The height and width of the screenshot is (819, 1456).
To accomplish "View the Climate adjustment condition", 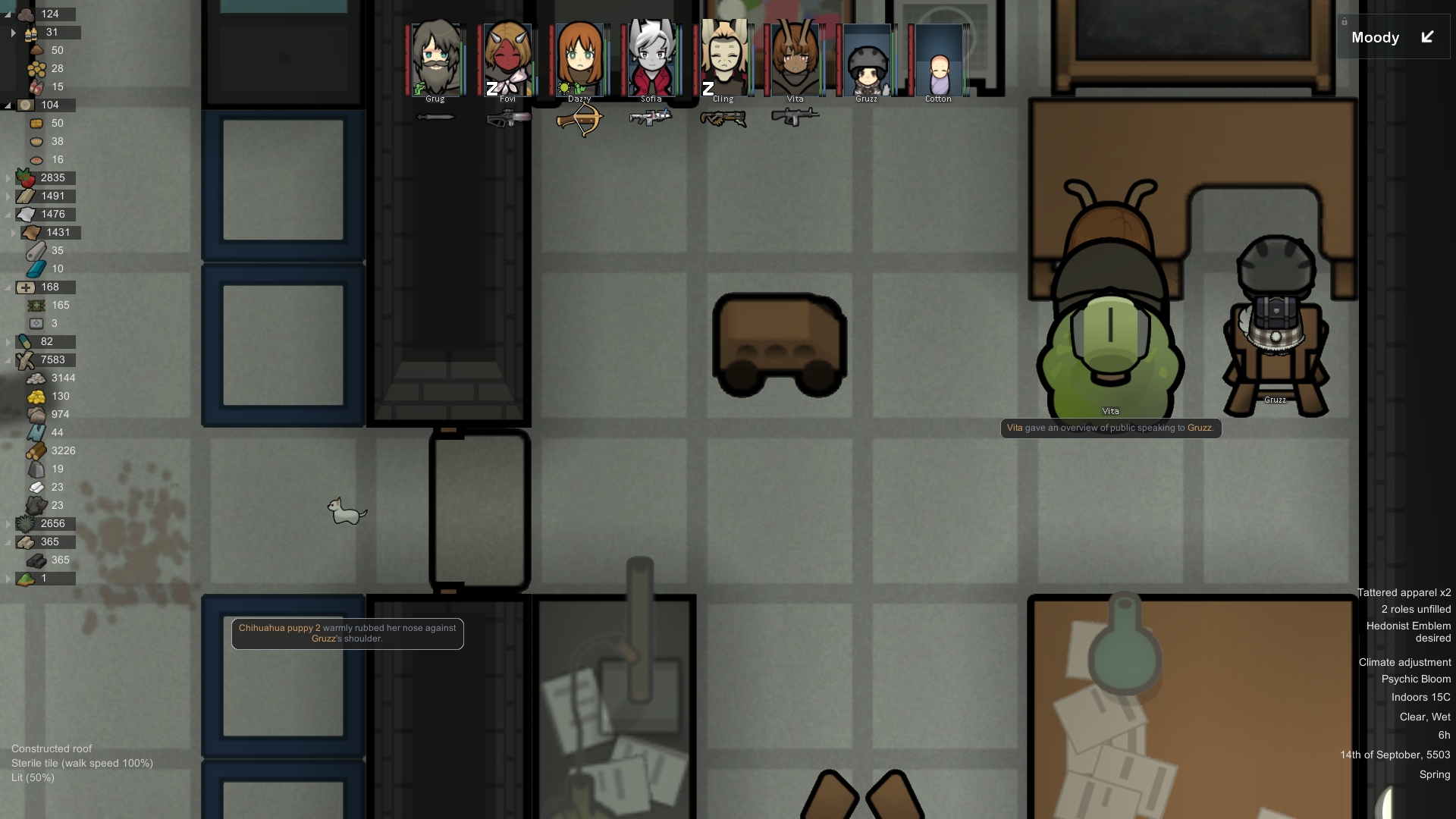I will pyautogui.click(x=1404, y=663).
